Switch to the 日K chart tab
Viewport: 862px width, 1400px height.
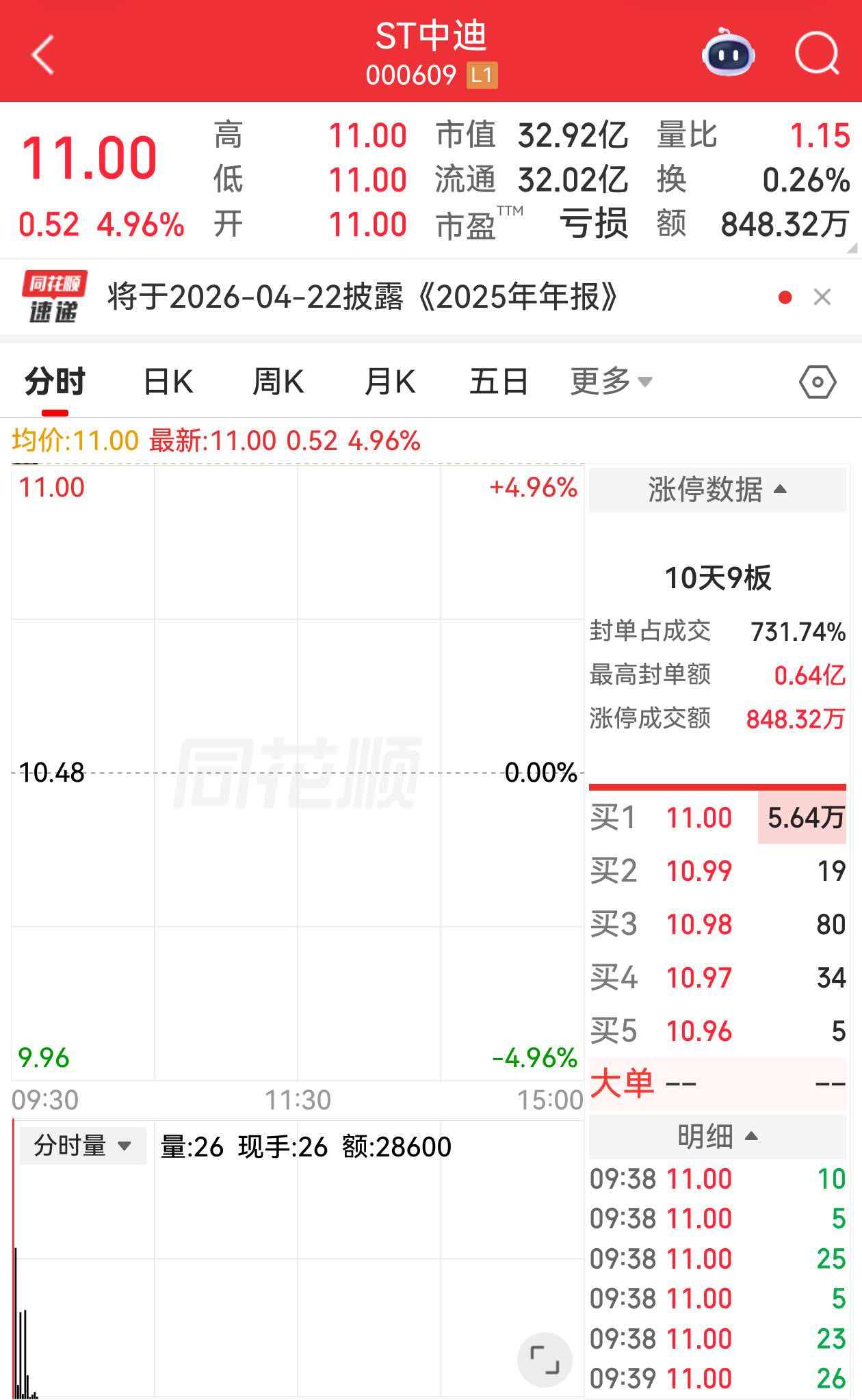click(168, 382)
